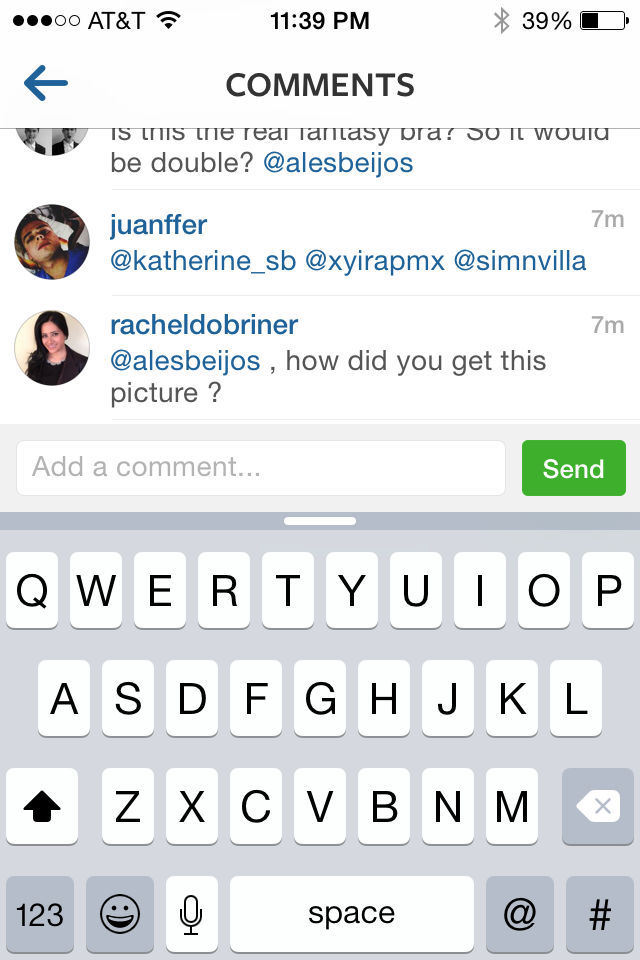640x960 pixels.
Task: Hit the backspace key
Action: (x=598, y=806)
